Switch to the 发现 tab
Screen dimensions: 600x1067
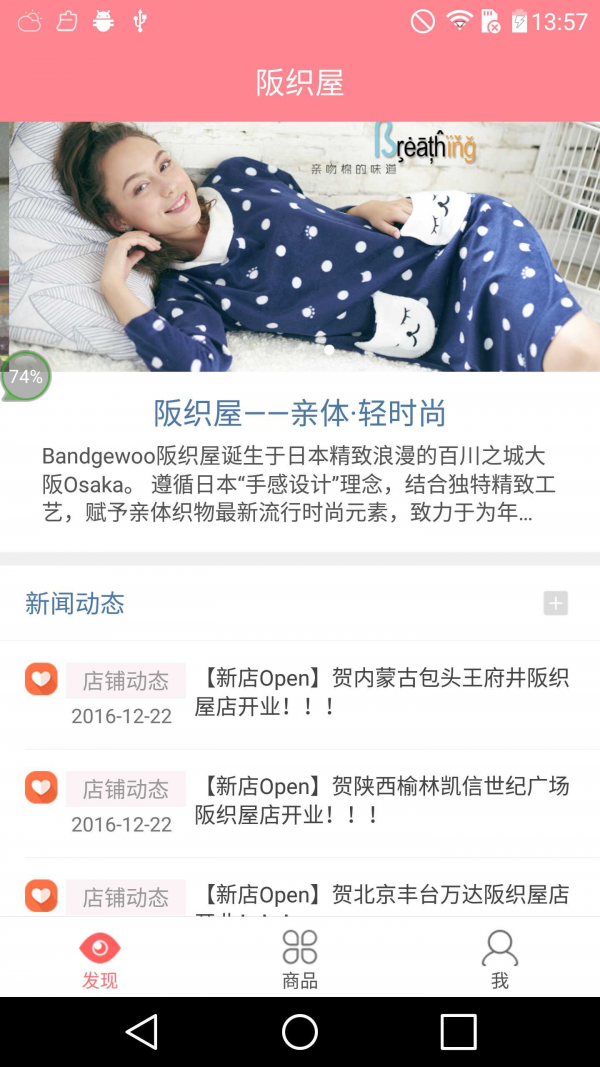[100, 958]
